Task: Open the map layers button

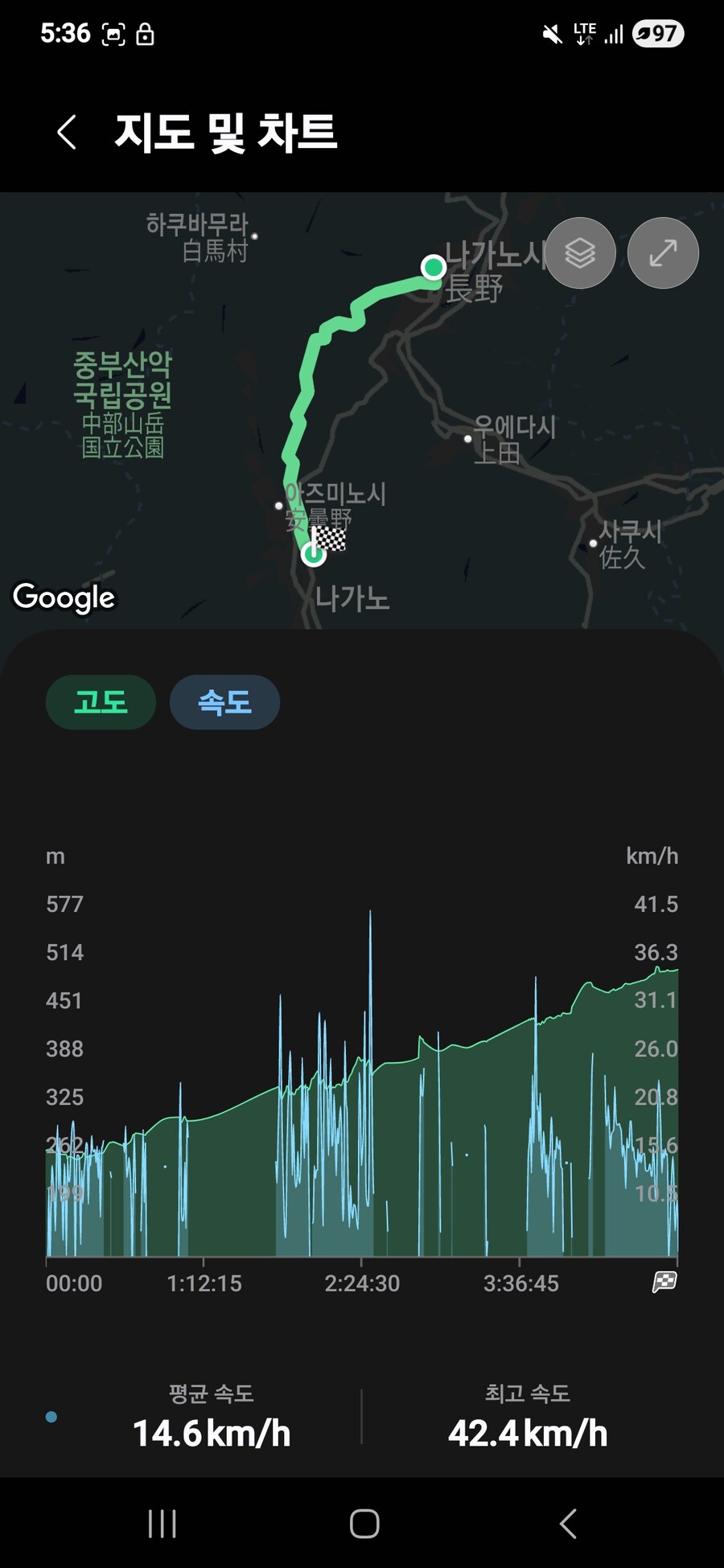Action: [x=580, y=253]
